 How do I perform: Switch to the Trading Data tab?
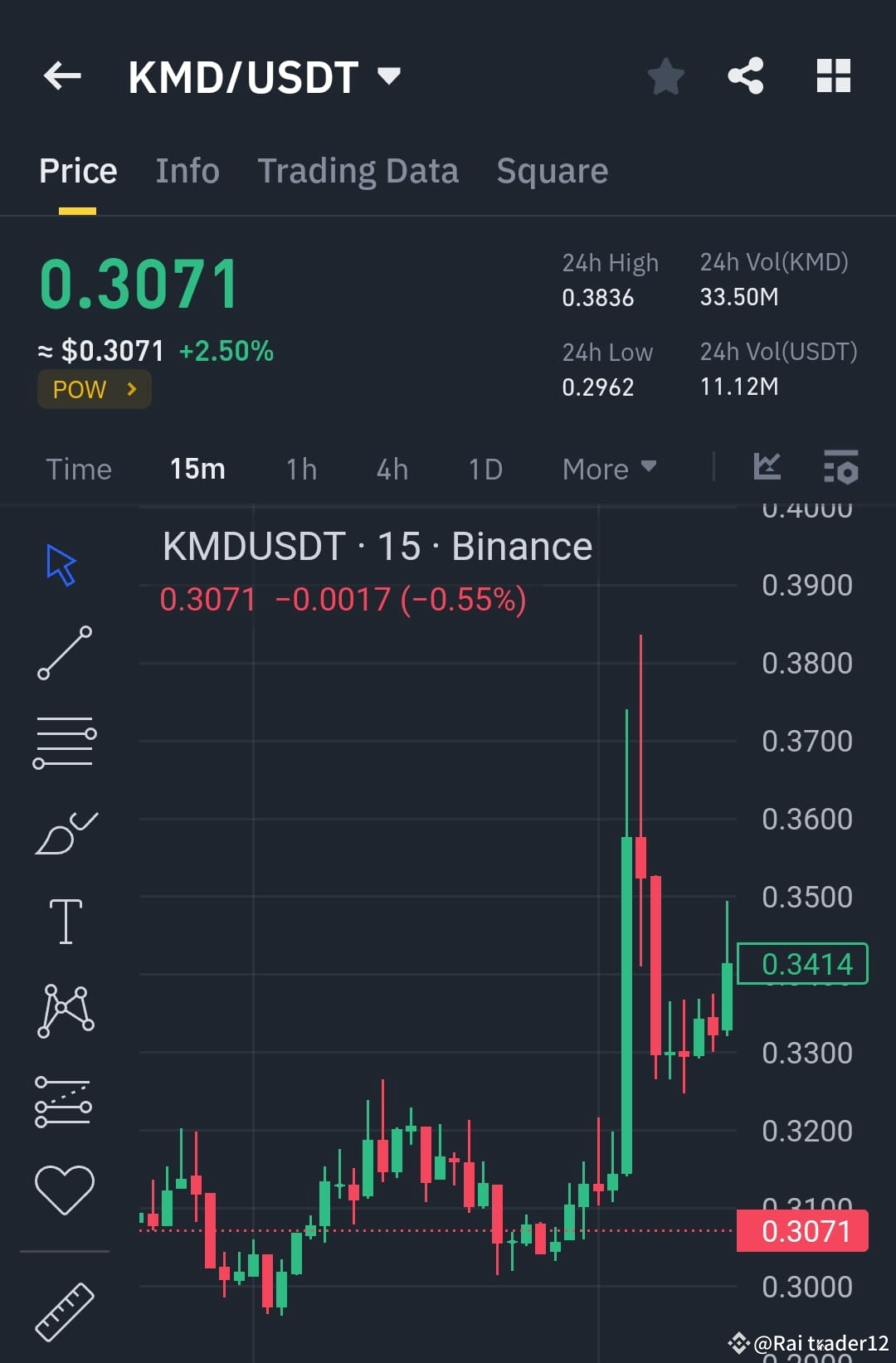(x=358, y=170)
